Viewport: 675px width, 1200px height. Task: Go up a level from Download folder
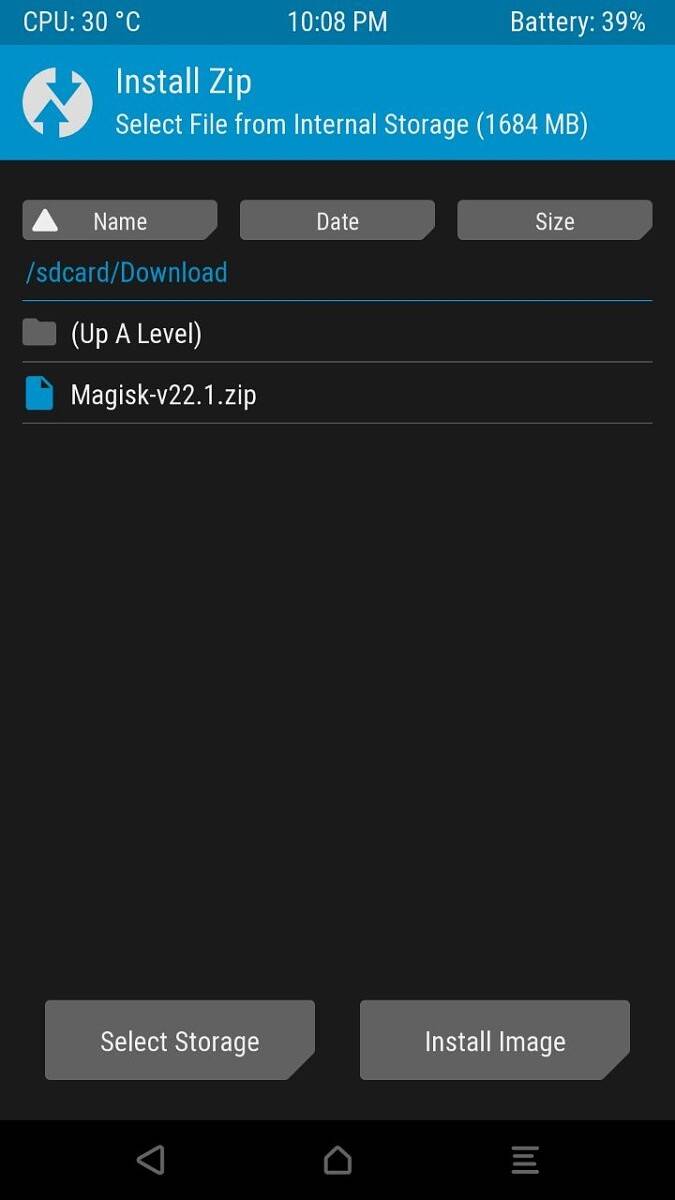pos(136,333)
